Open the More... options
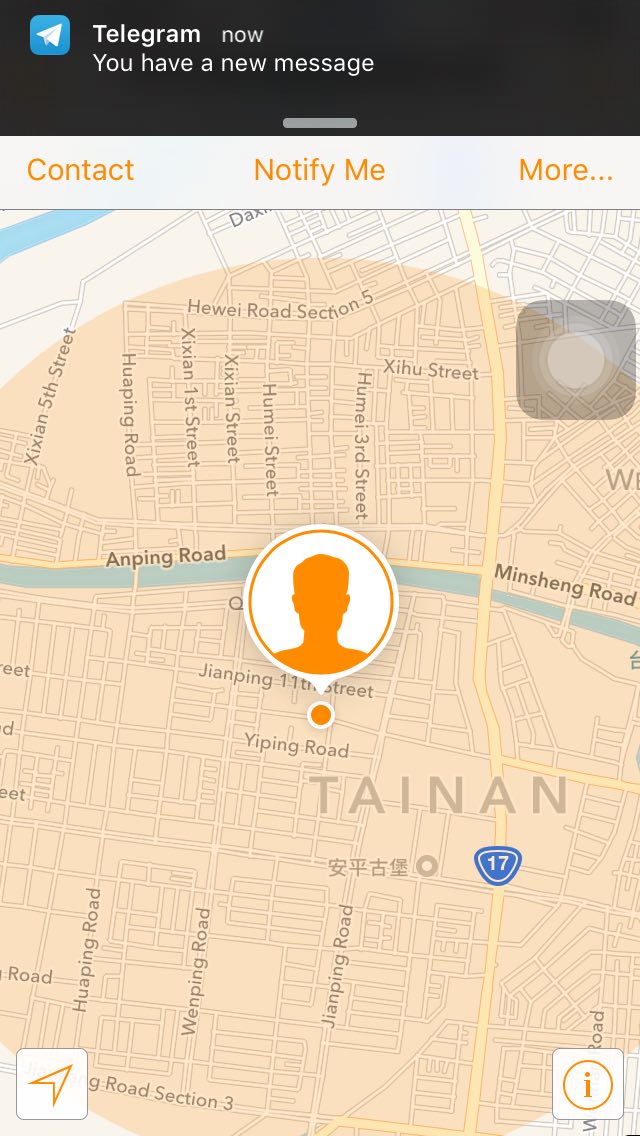 tap(565, 171)
